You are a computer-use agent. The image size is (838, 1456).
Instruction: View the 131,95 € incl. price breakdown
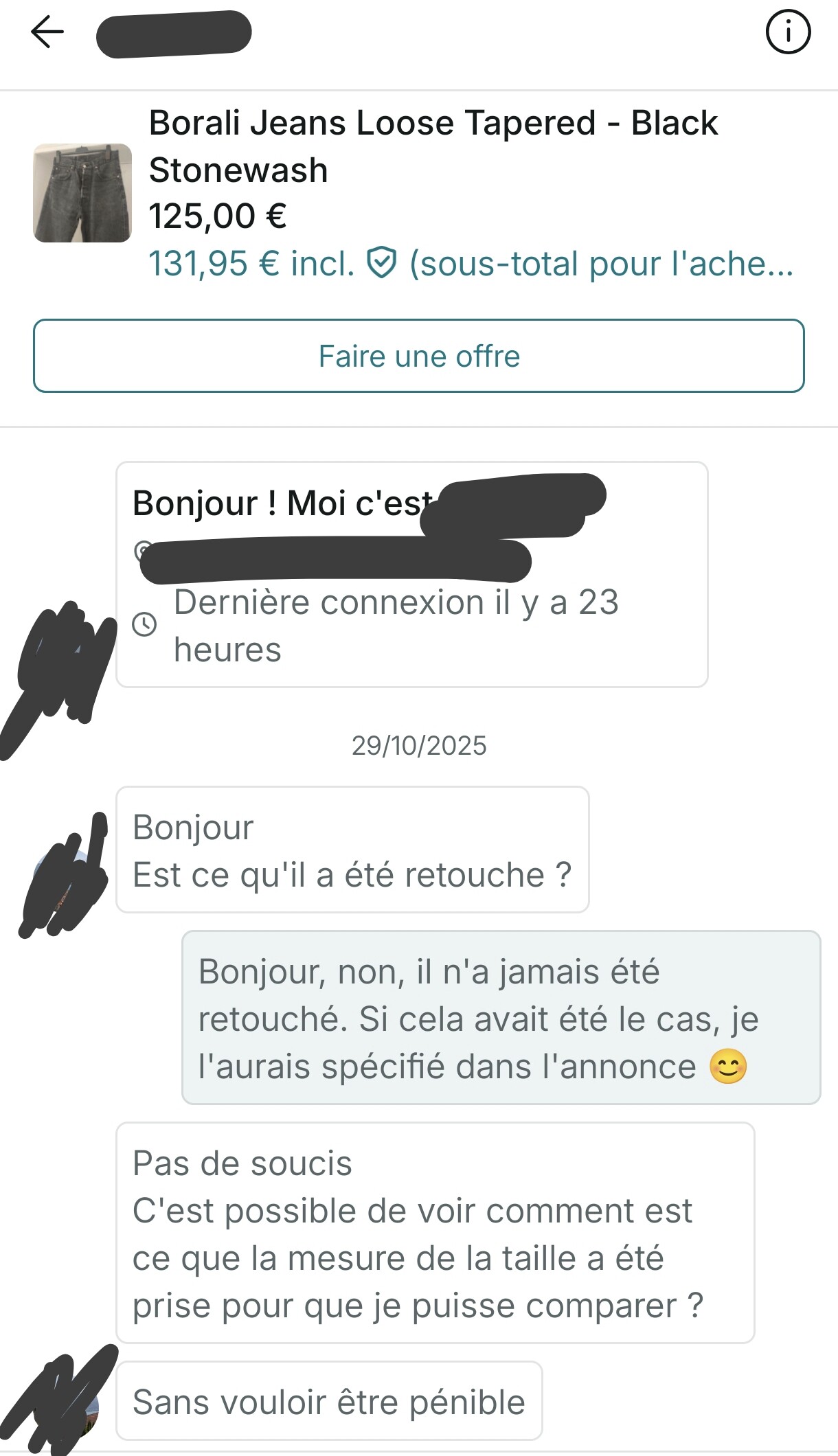pos(471,264)
